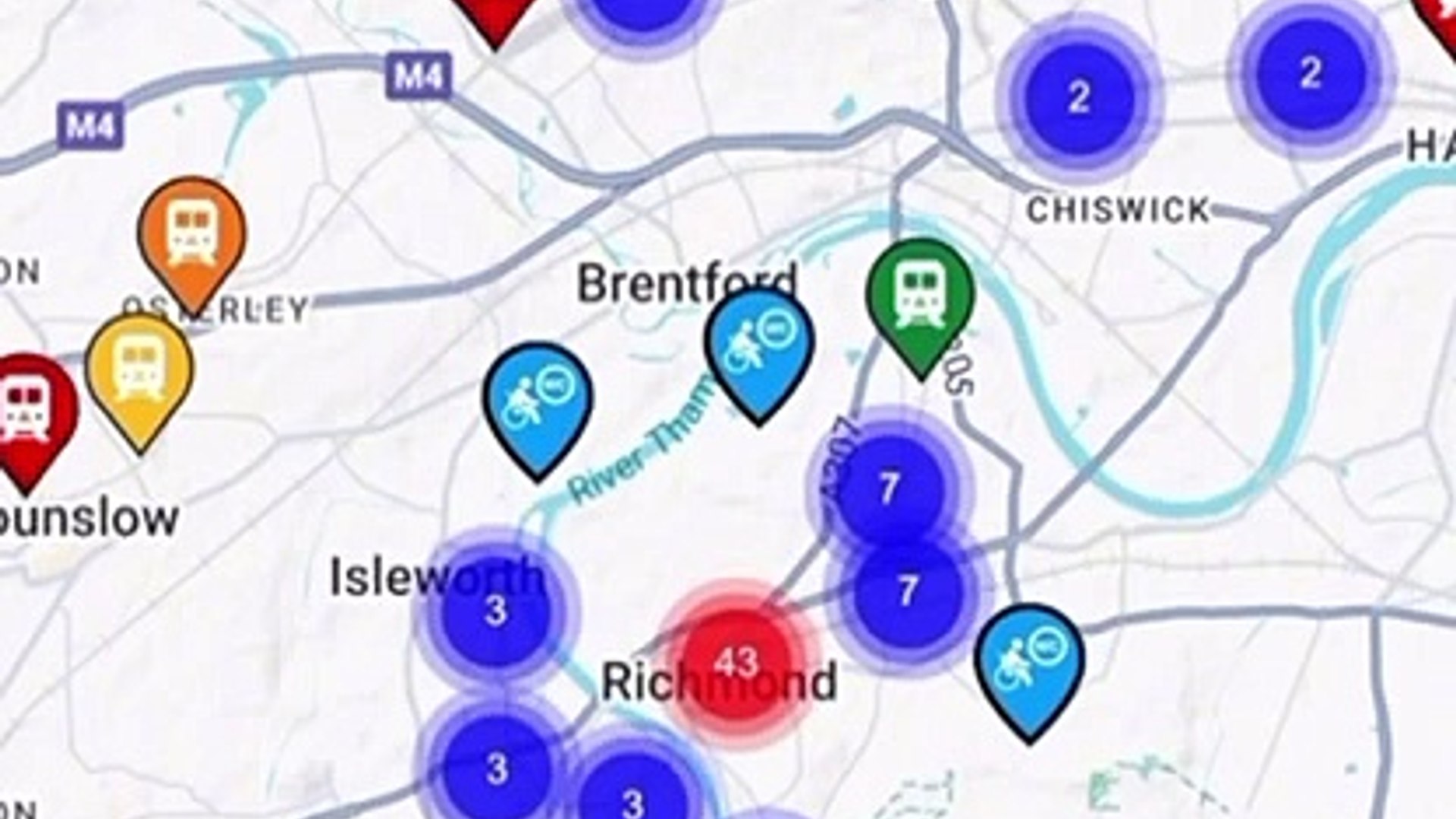1456x819 pixels.
Task: Tap the cycle pin east of Richmond
Action: coord(1029,660)
